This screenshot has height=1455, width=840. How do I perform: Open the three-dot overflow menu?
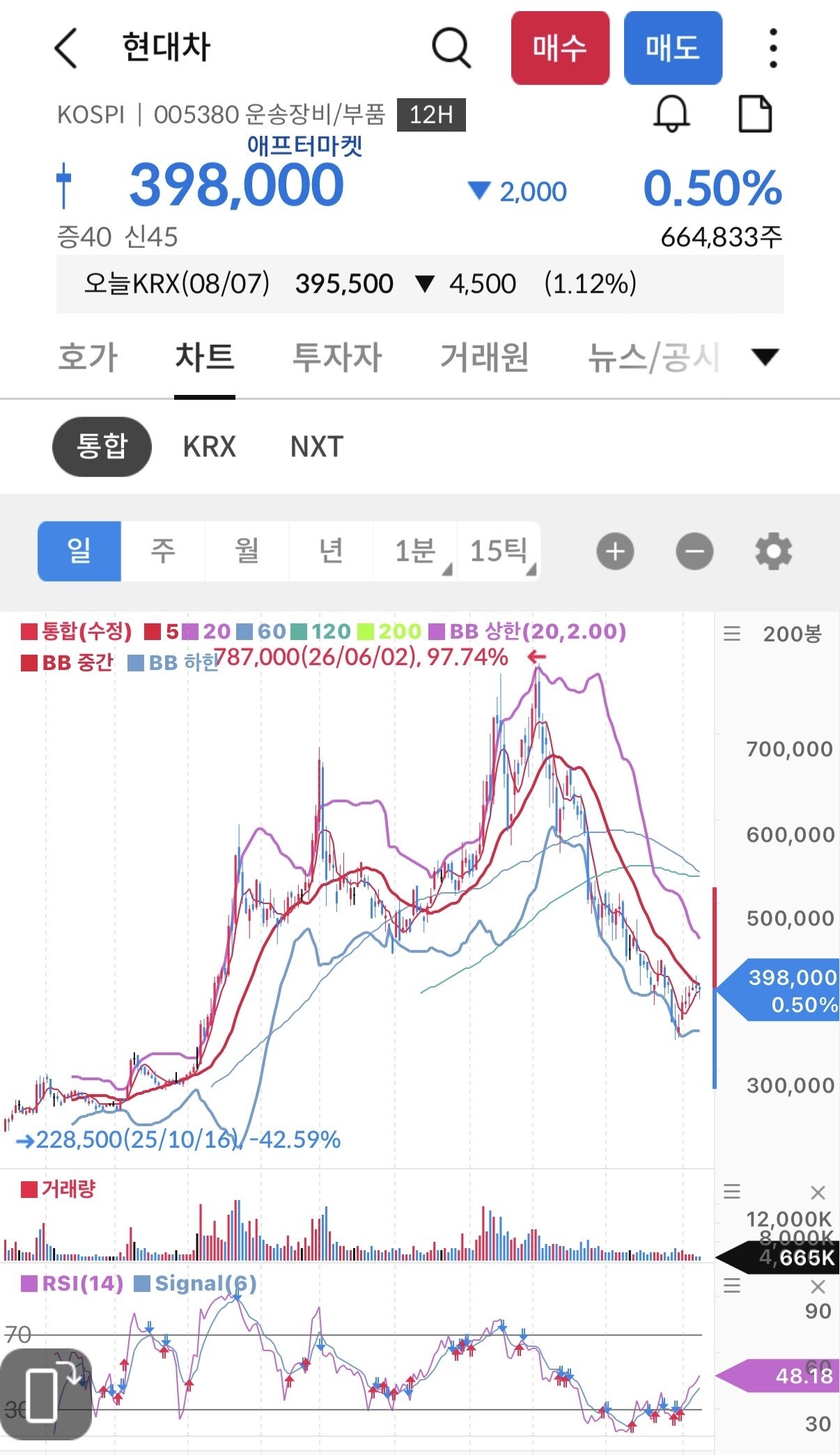772,48
